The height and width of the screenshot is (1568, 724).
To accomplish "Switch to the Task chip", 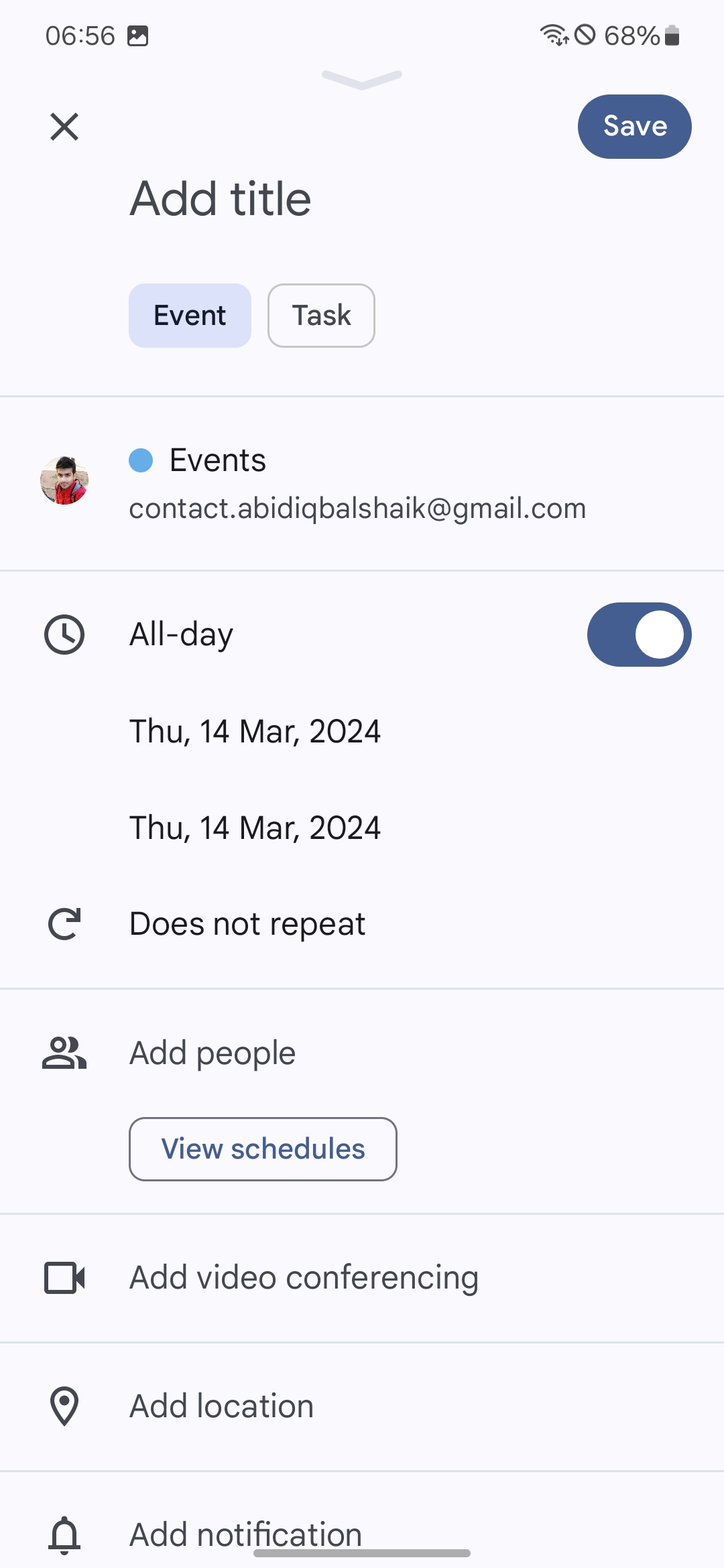I will (321, 316).
